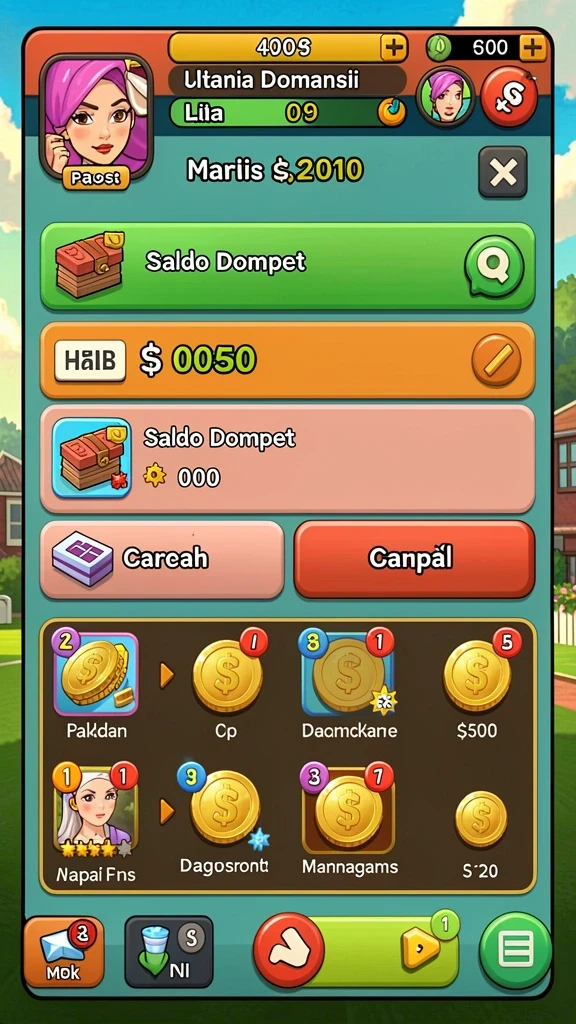Image resolution: width=576 pixels, height=1024 pixels.
Task: Open the pink-haired player avatar marked Paost
Action: pyautogui.click(x=96, y=120)
